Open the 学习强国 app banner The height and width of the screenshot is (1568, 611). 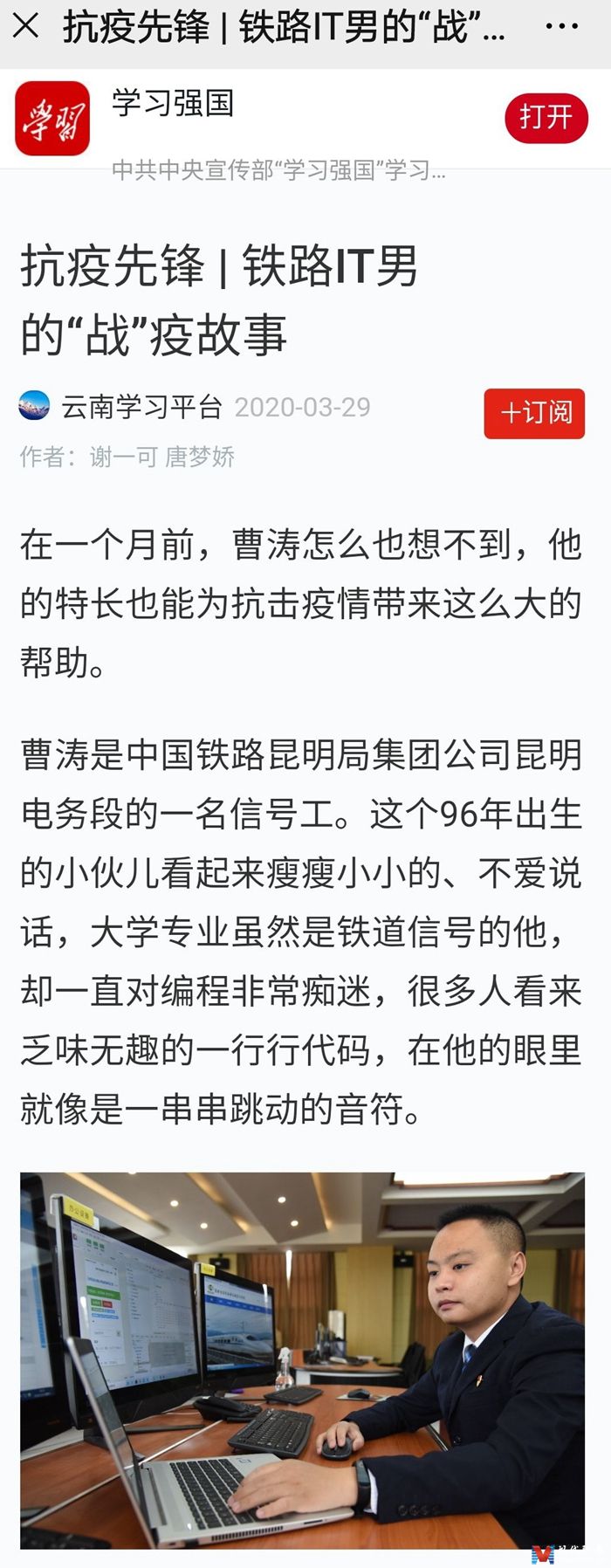click(173, 103)
